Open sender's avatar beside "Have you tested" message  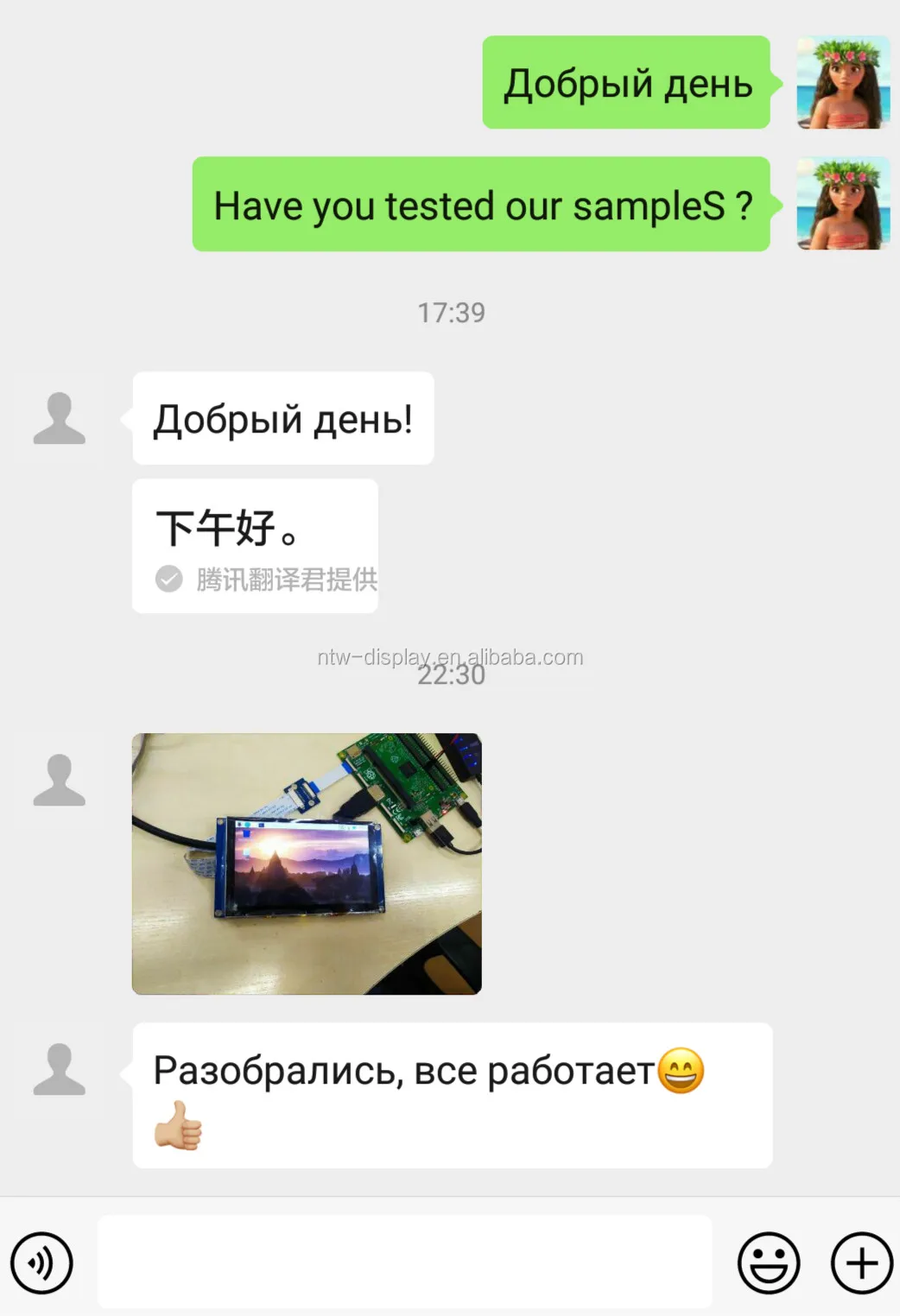[x=843, y=204]
